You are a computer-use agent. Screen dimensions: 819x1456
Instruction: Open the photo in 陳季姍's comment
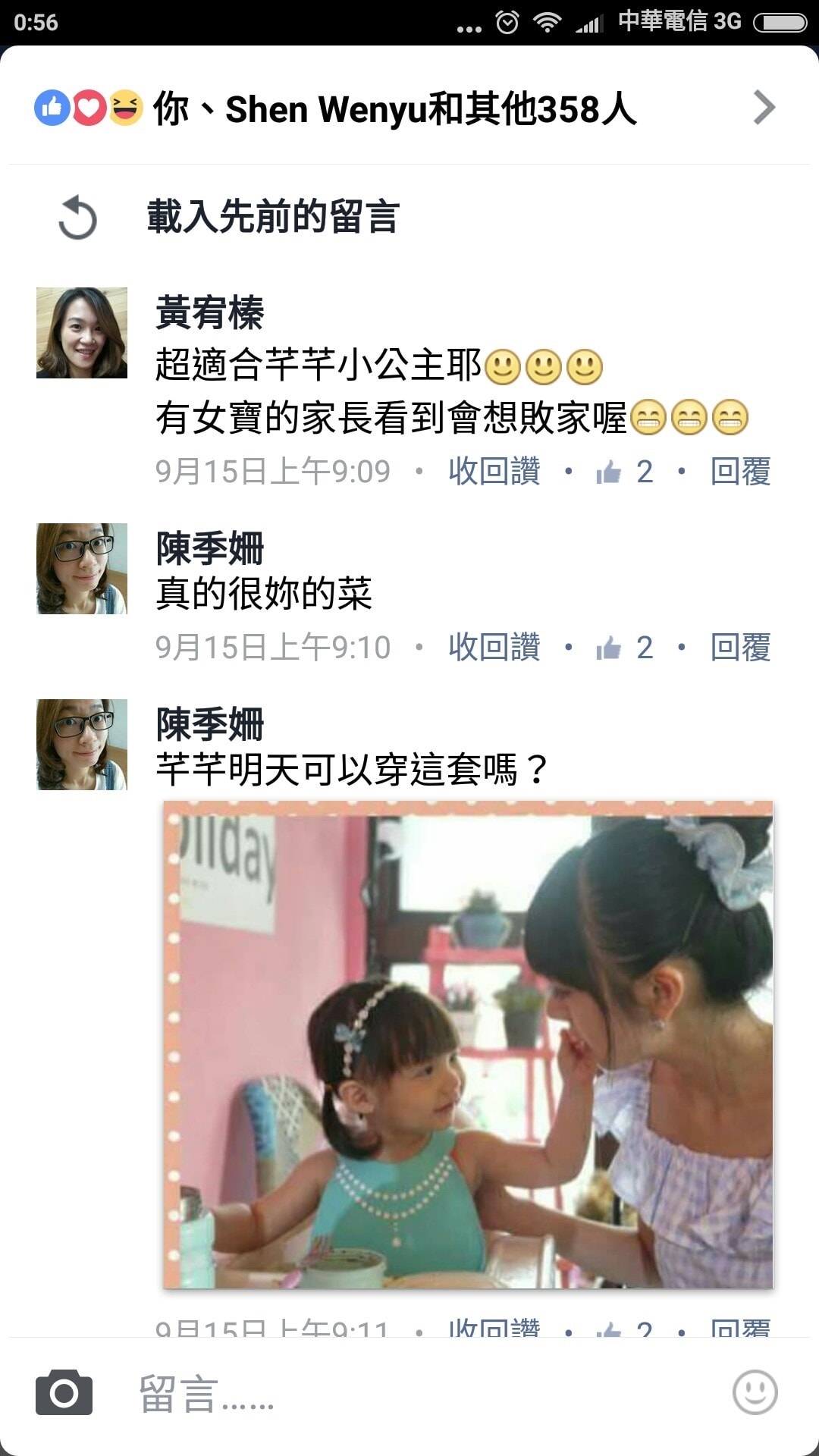pos(468,1044)
